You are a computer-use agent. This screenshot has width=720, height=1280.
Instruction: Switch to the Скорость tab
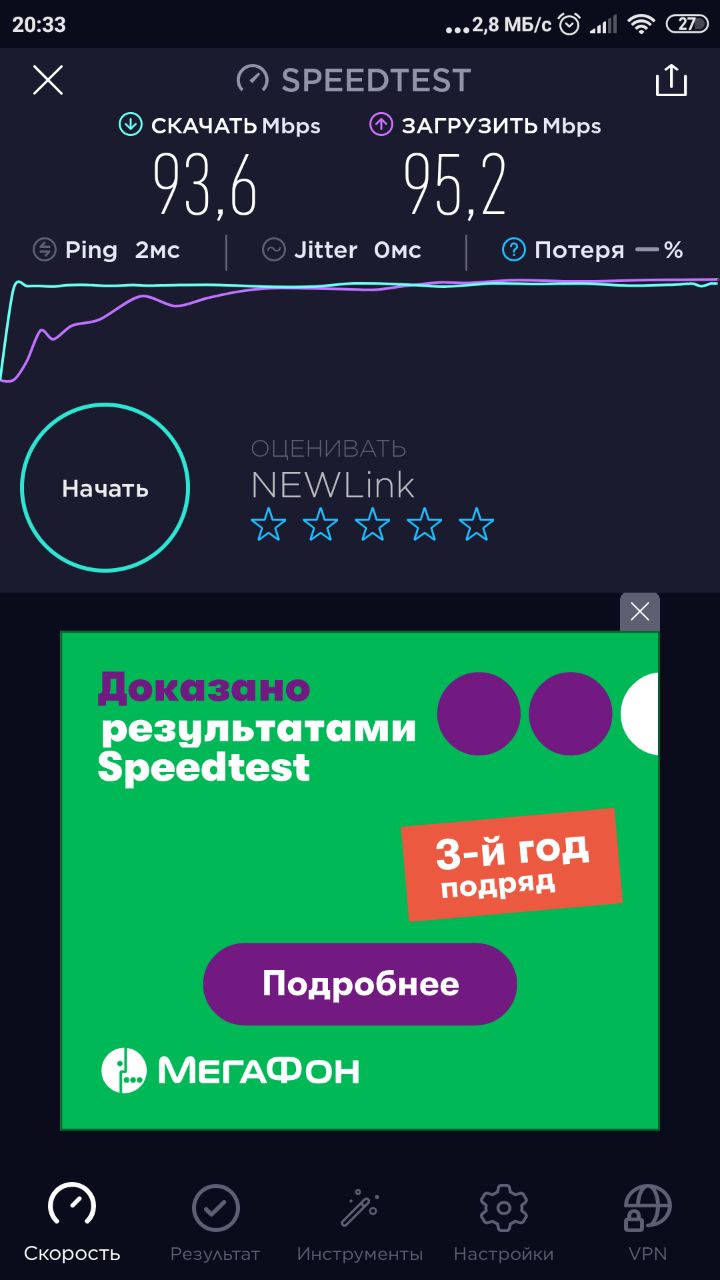click(72, 1223)
